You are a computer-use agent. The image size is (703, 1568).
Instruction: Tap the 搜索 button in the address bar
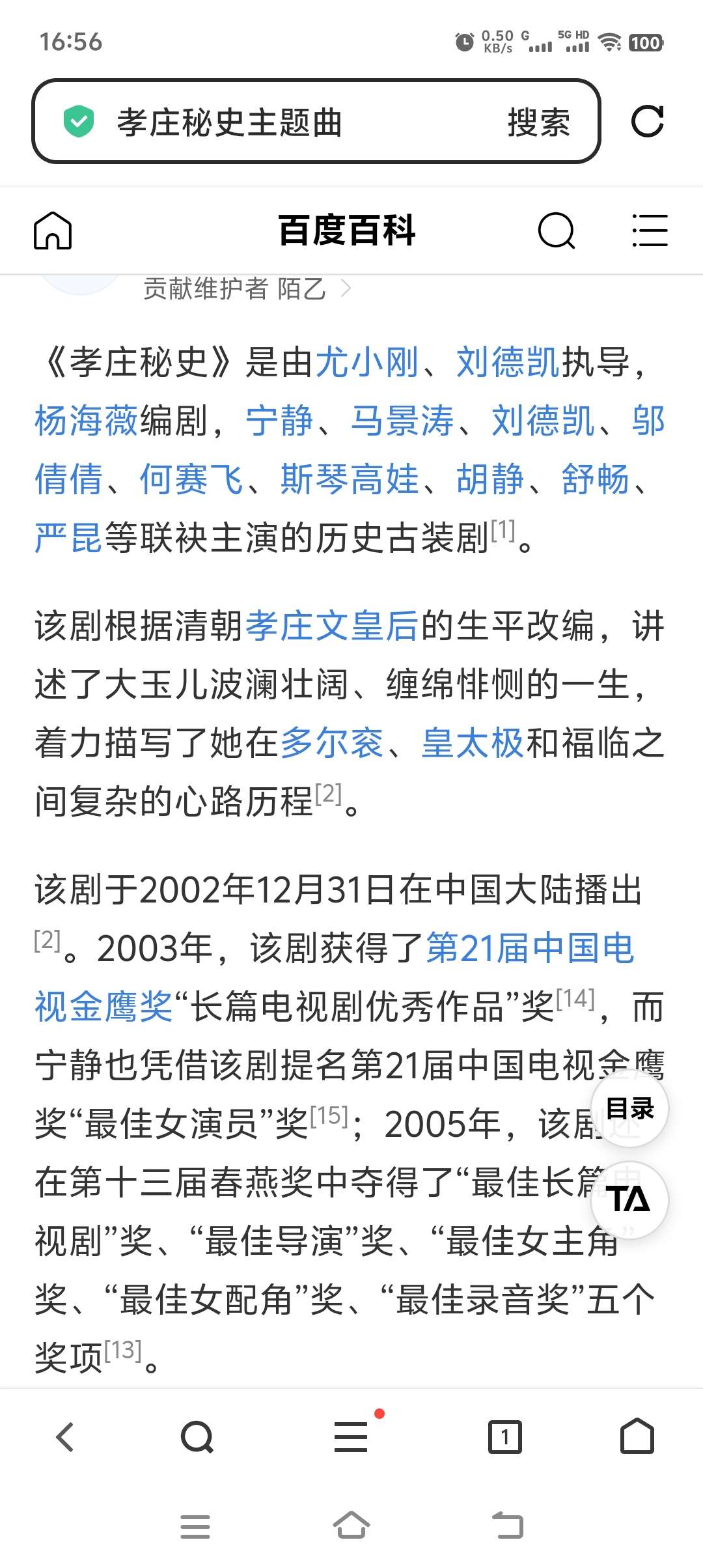click(538, 122)
